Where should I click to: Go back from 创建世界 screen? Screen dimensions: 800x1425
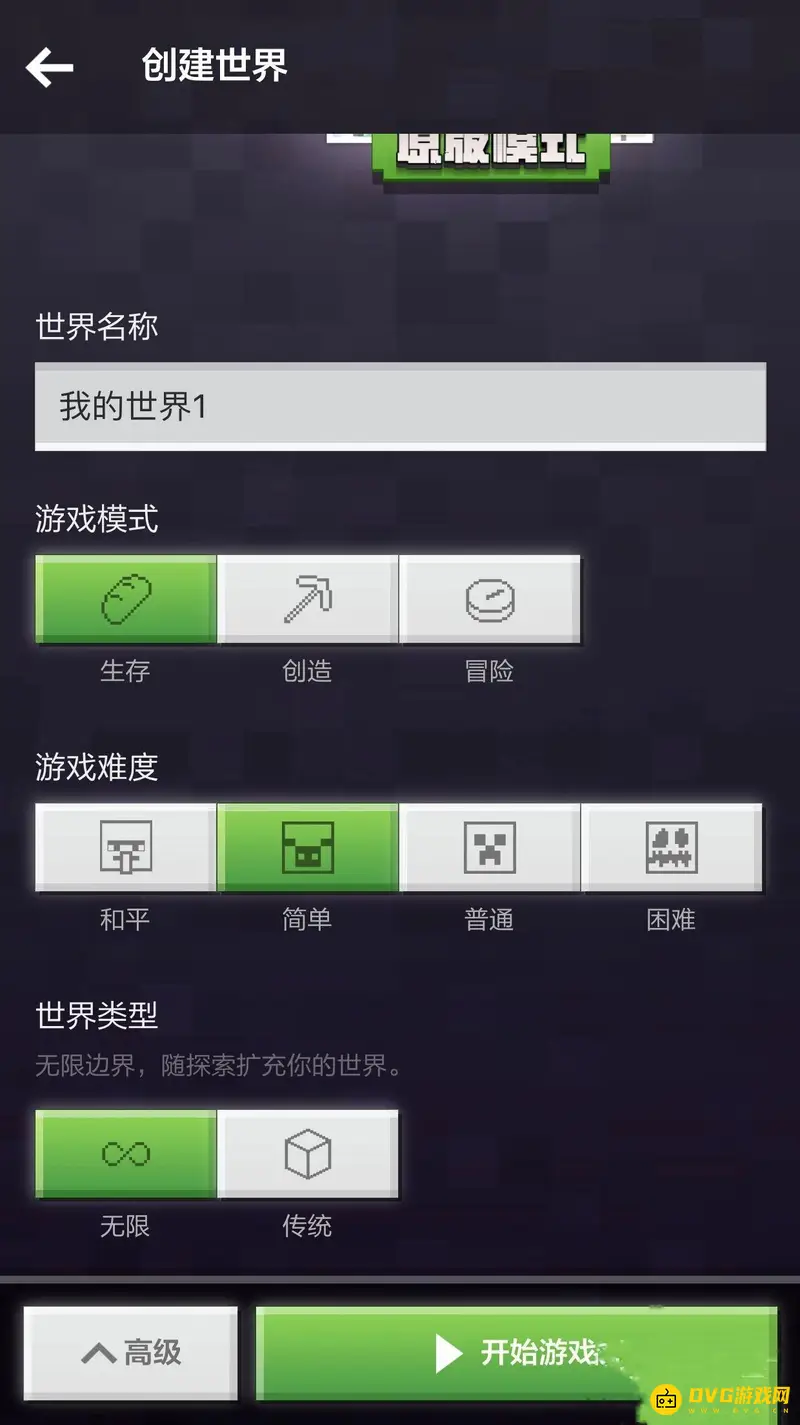(x=50, y=67)
